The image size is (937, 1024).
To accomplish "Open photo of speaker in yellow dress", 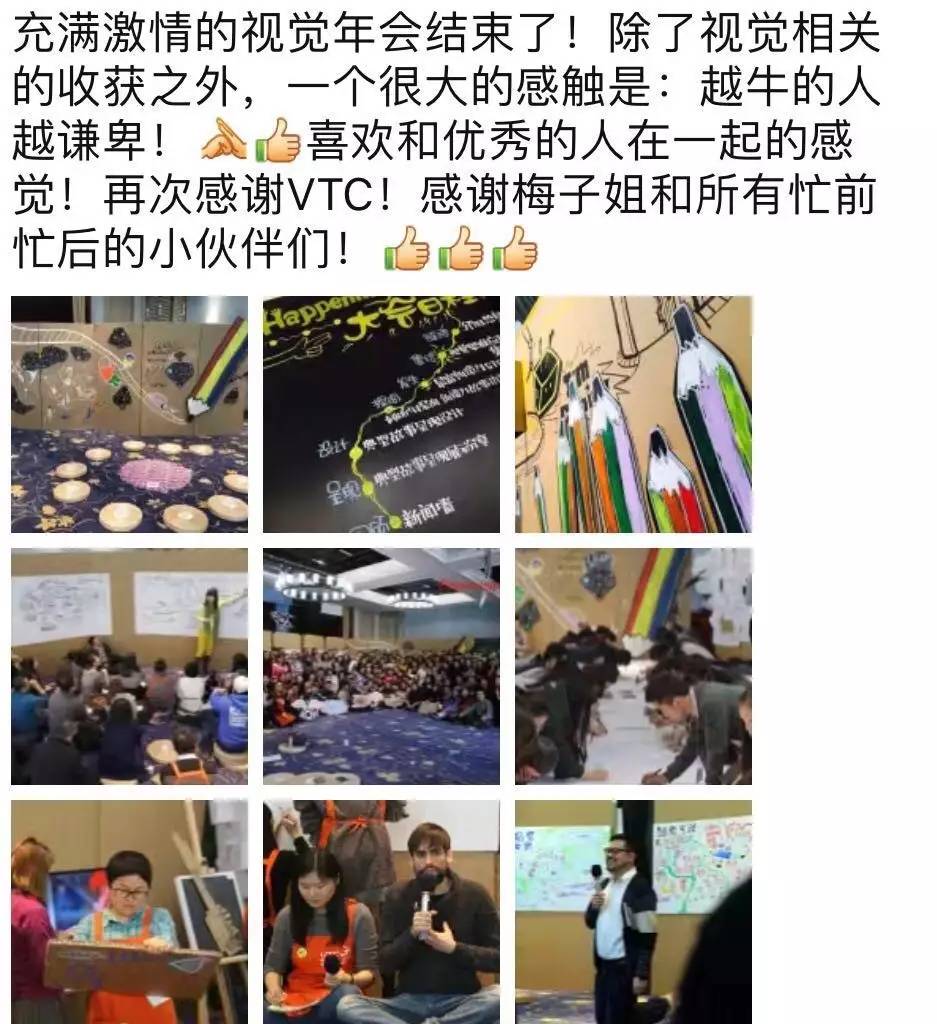I will (129, 666).
